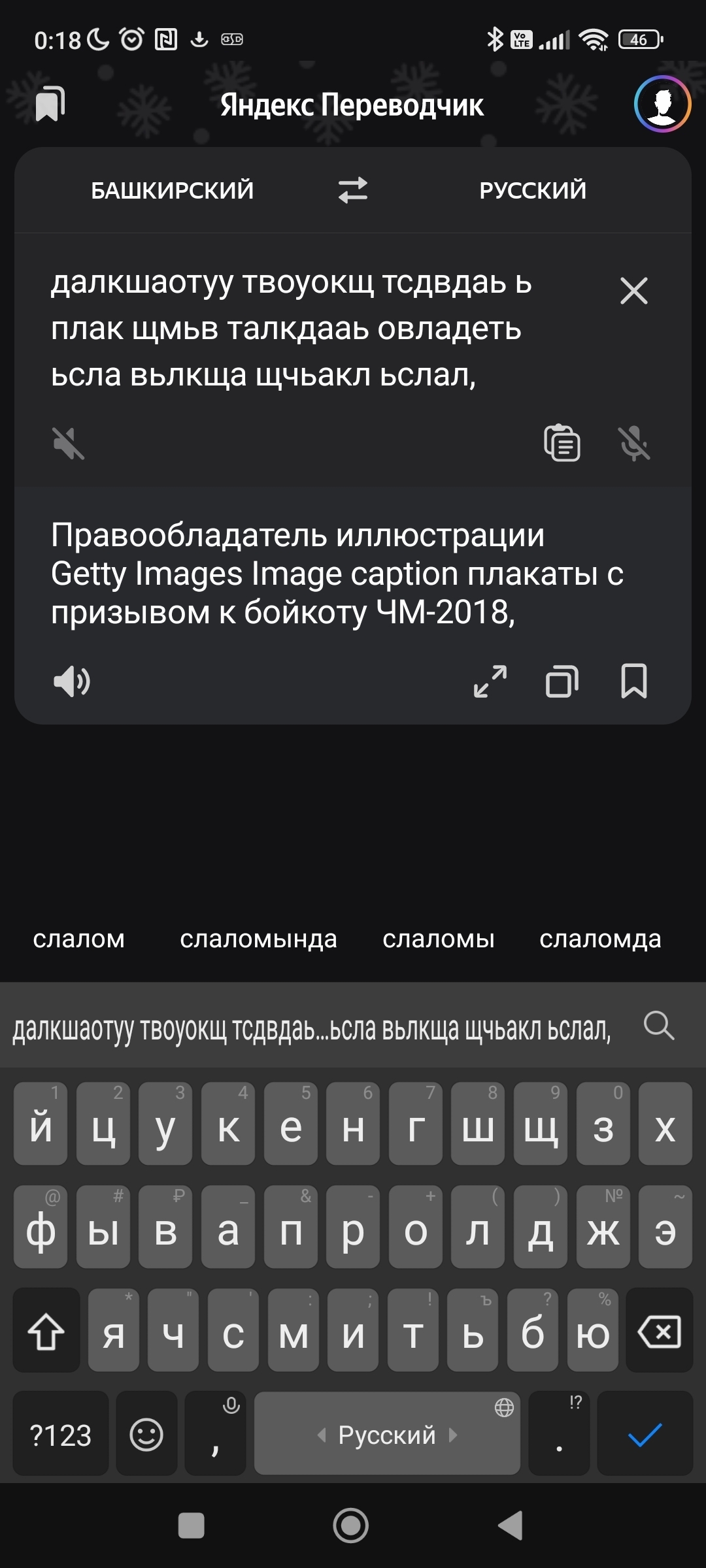The image size is (706, 1568).
Task: Insert suggestion "слаломда"
Action: coord(599,939)
